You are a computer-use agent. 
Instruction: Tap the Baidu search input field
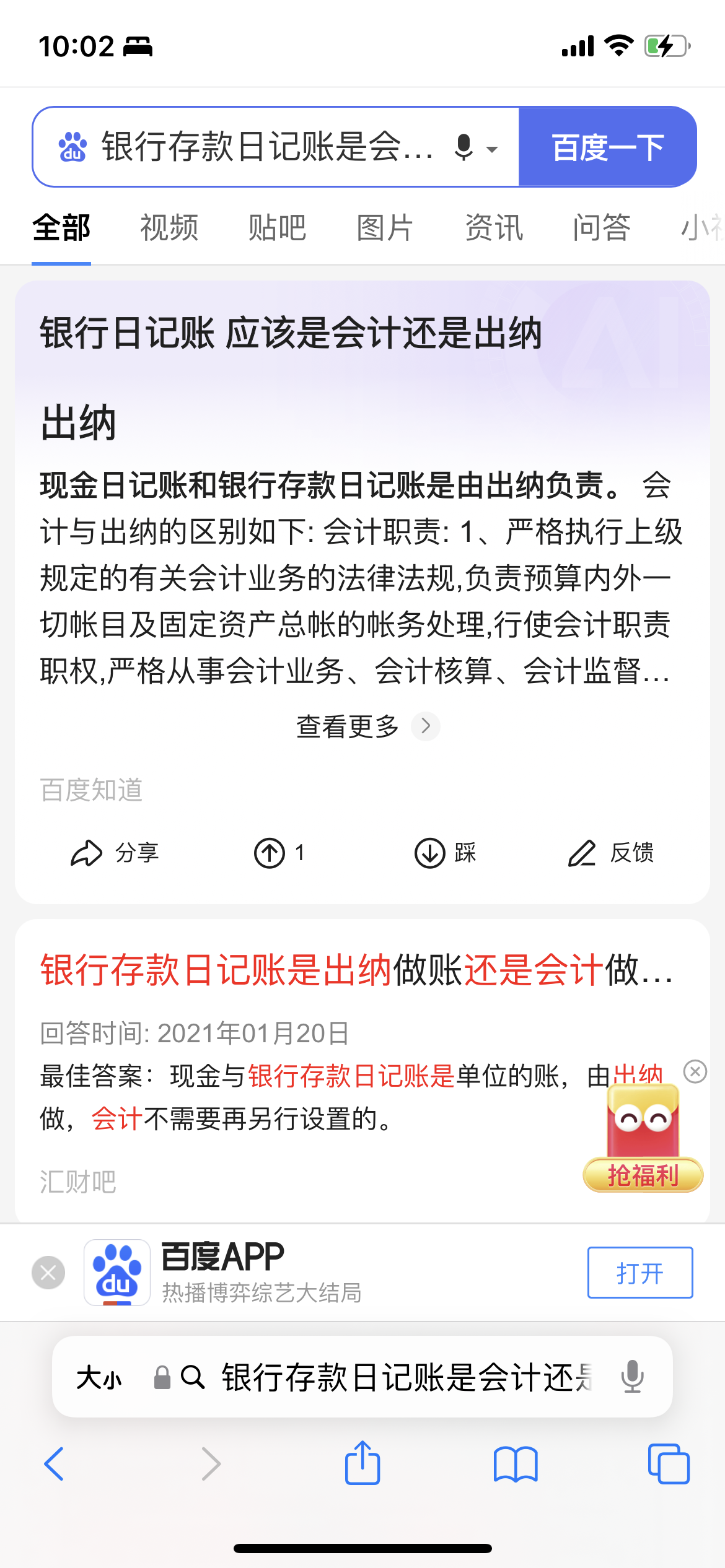tap(266, 147)
